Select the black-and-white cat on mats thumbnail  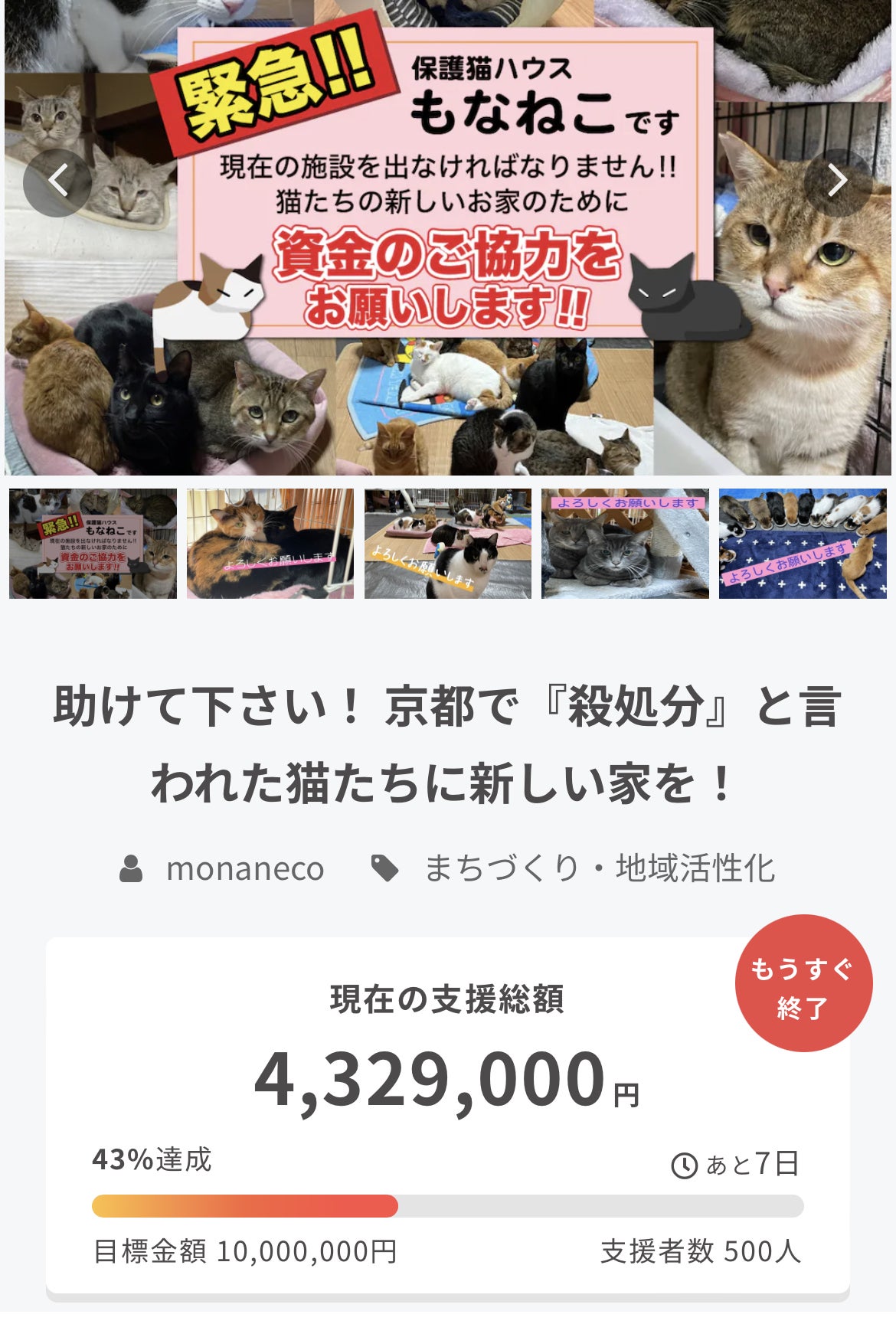tap(448, 544)
